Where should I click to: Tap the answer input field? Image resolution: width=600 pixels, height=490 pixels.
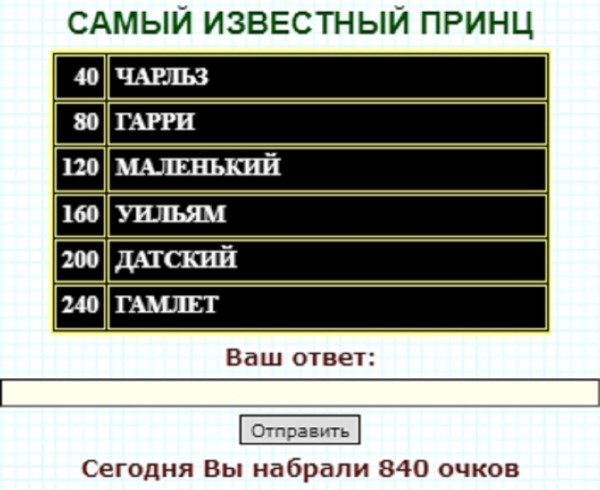(x=299, y=392)
